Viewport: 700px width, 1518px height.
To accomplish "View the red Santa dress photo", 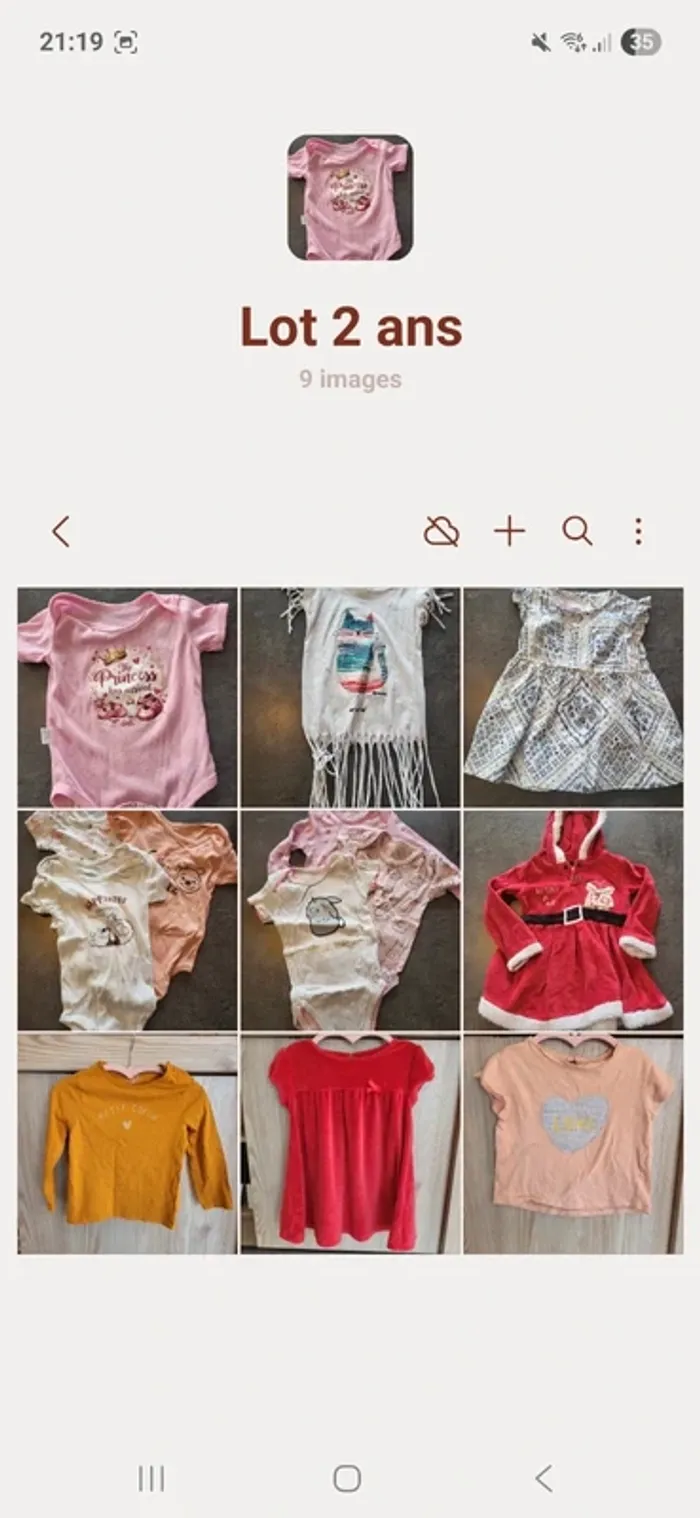I will click(x=573, y=920).
